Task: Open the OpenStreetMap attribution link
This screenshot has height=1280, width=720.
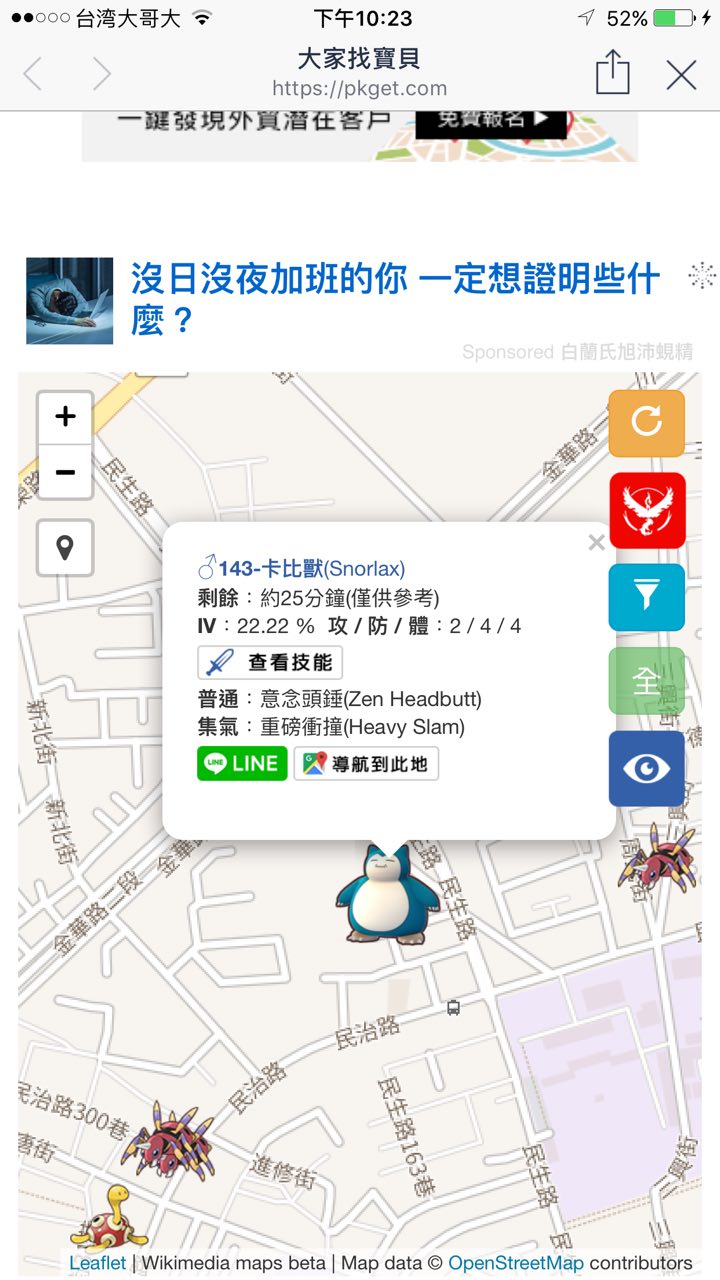Action: coord(515,1263)
